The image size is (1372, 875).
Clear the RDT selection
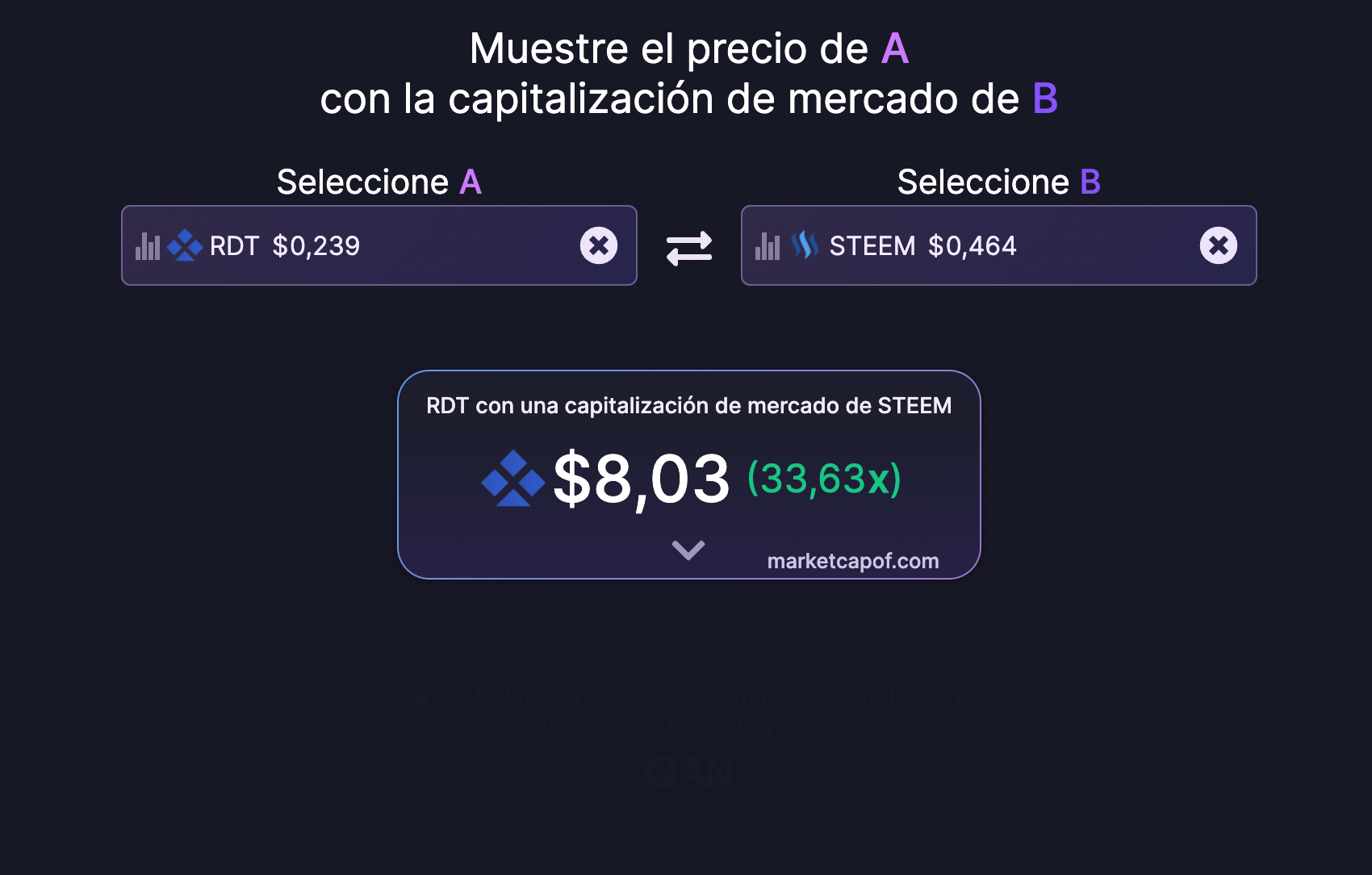[599, 245]
